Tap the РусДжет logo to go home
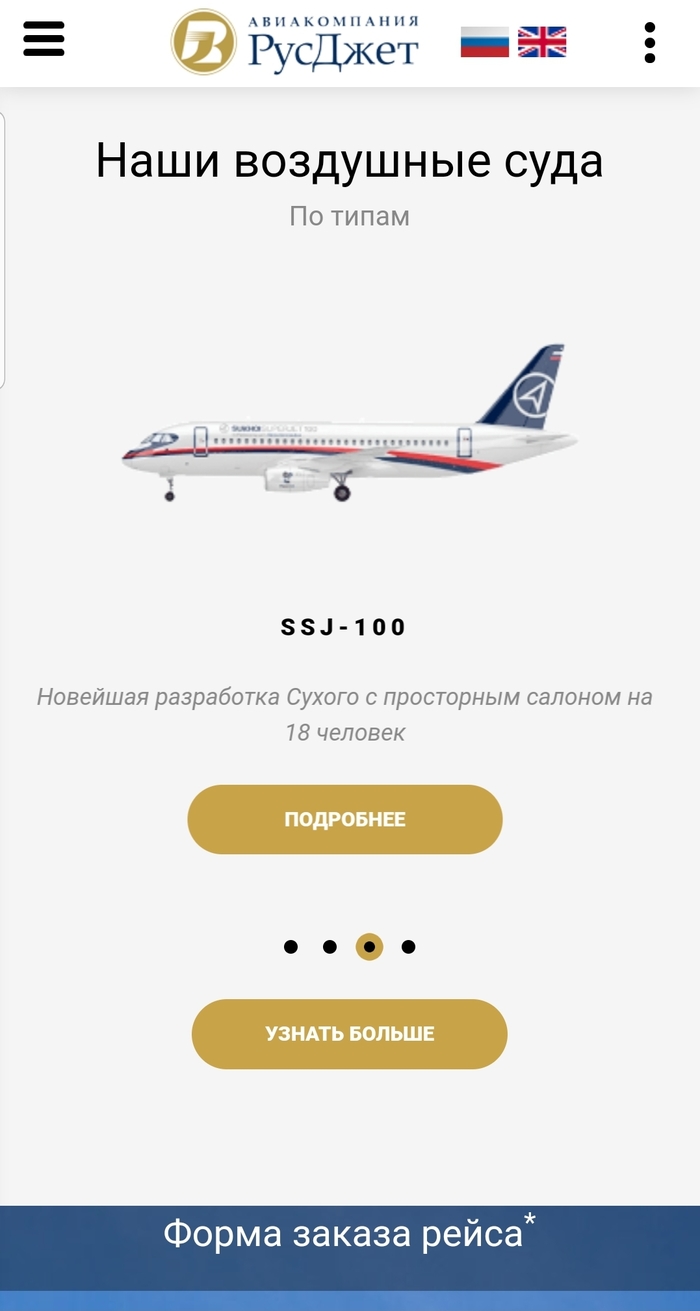Viewport: 700px width, 1311px height. tap(296, 42)
